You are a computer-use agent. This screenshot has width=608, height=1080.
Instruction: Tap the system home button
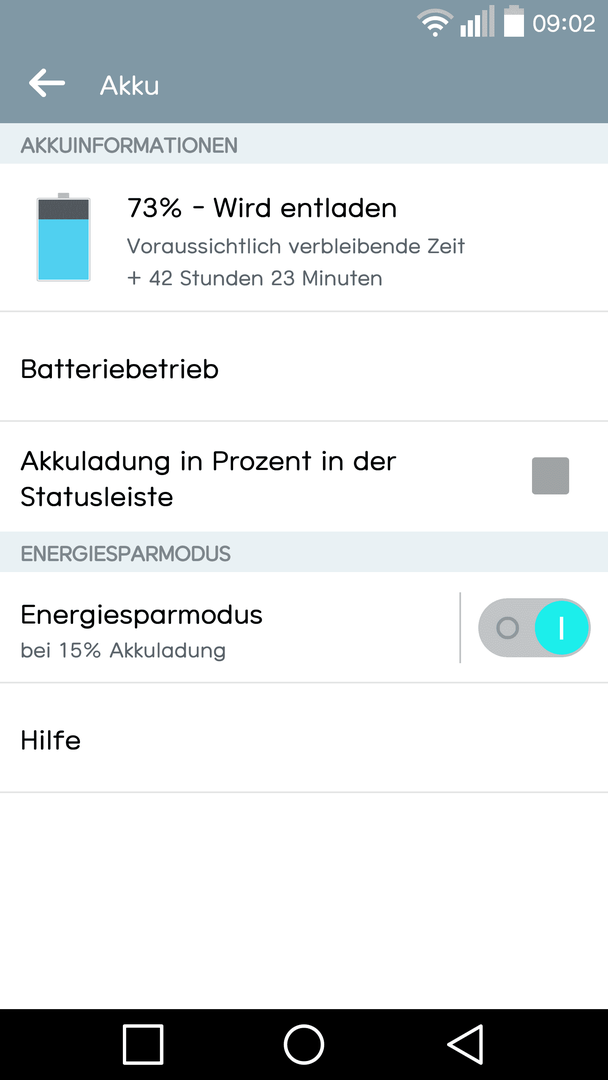pyautogui.click(x=304, y=1044)
